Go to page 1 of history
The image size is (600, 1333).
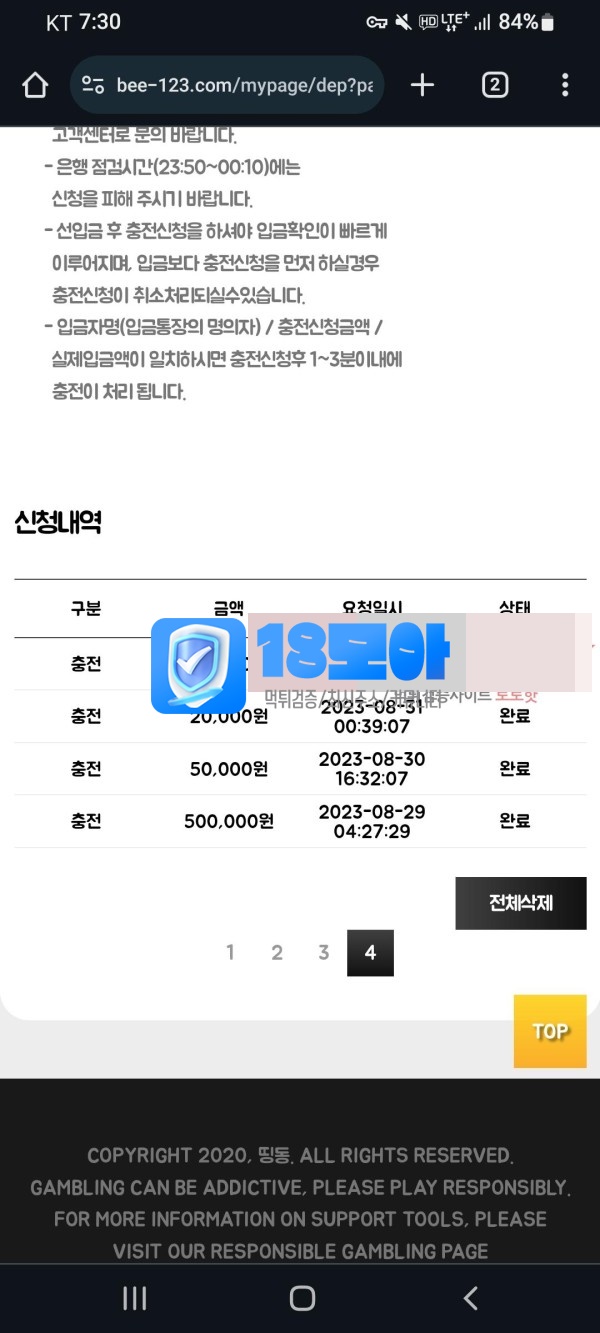230,953
